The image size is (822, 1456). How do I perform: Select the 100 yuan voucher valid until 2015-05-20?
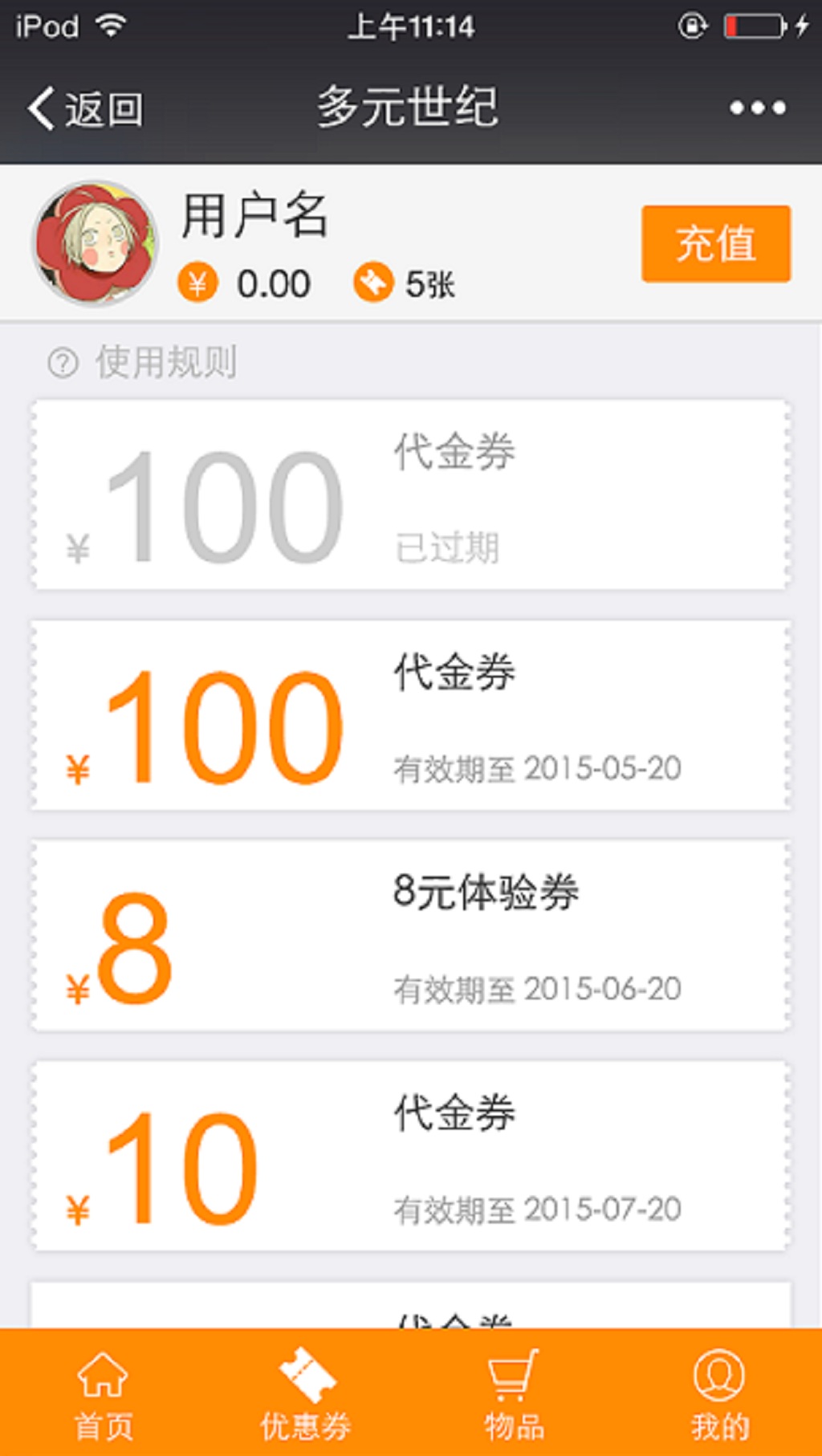point(410,715)
